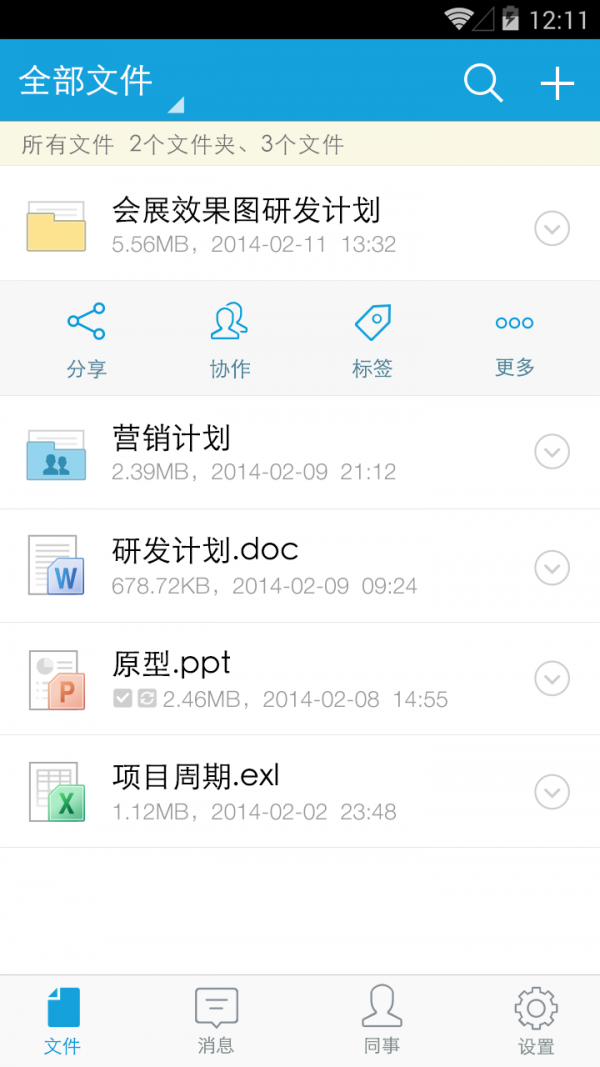Viewport: 600px width, 1067px height.
Task: Add a tag with 标签
Action: (x=372, y=340)
